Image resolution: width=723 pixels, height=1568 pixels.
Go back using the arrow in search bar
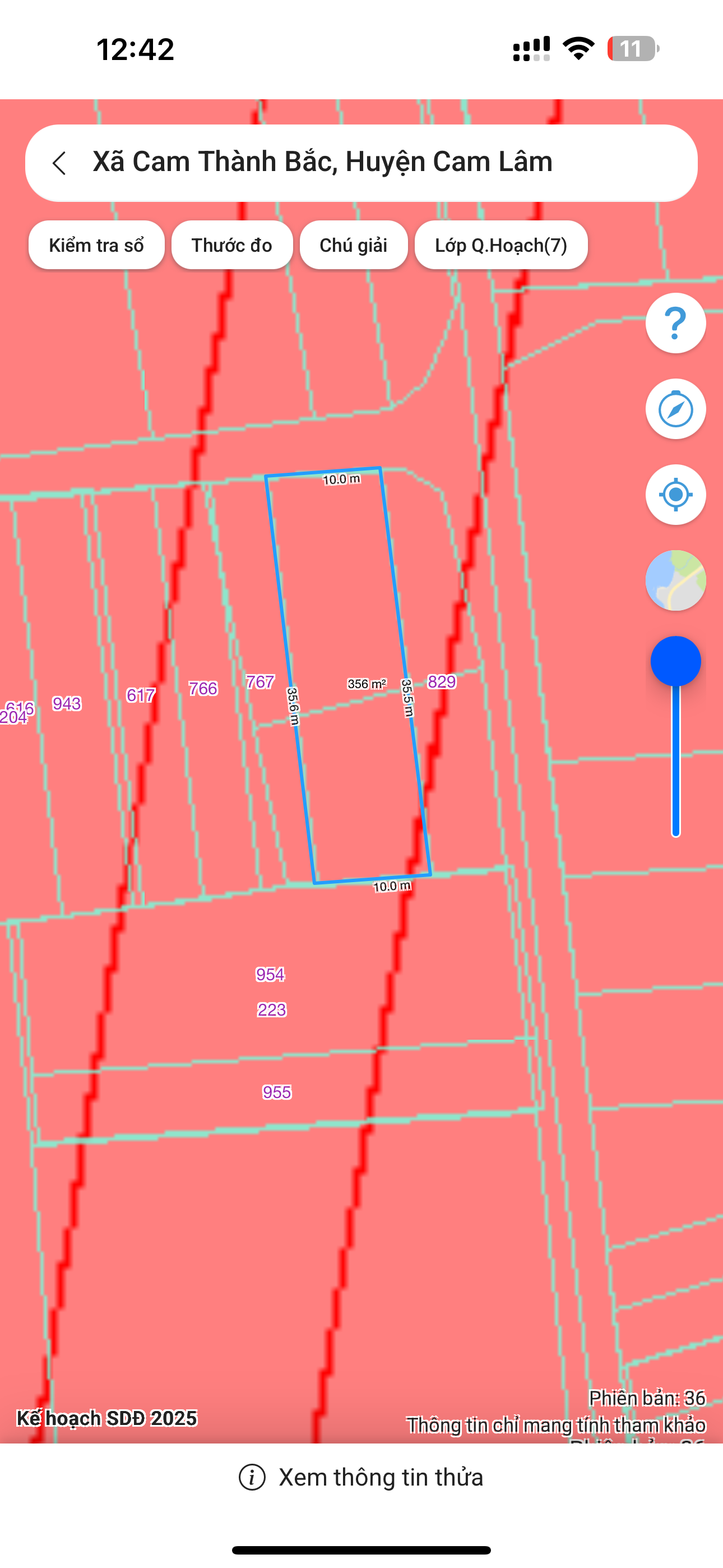(x=59, y=163)
